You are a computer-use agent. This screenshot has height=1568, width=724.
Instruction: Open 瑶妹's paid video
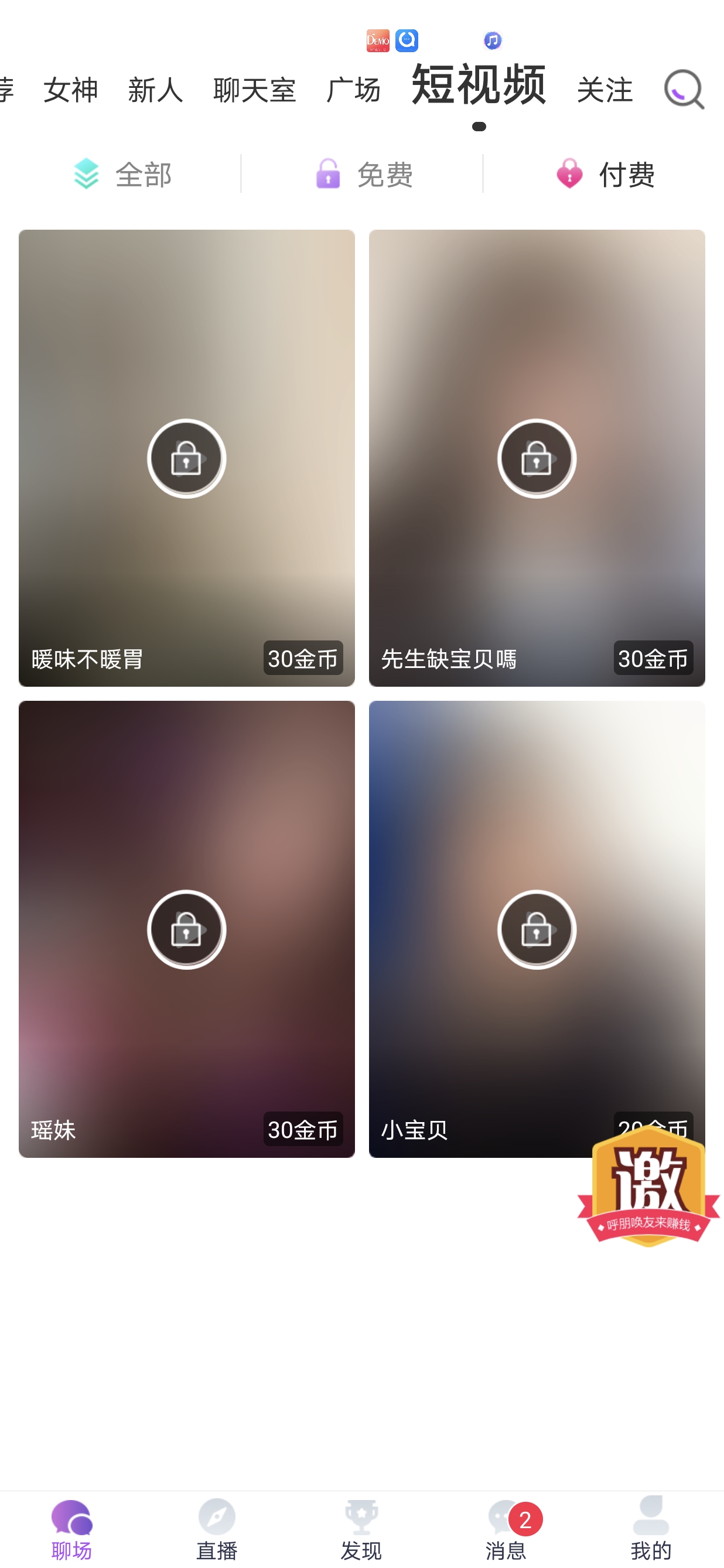(186, 929)
